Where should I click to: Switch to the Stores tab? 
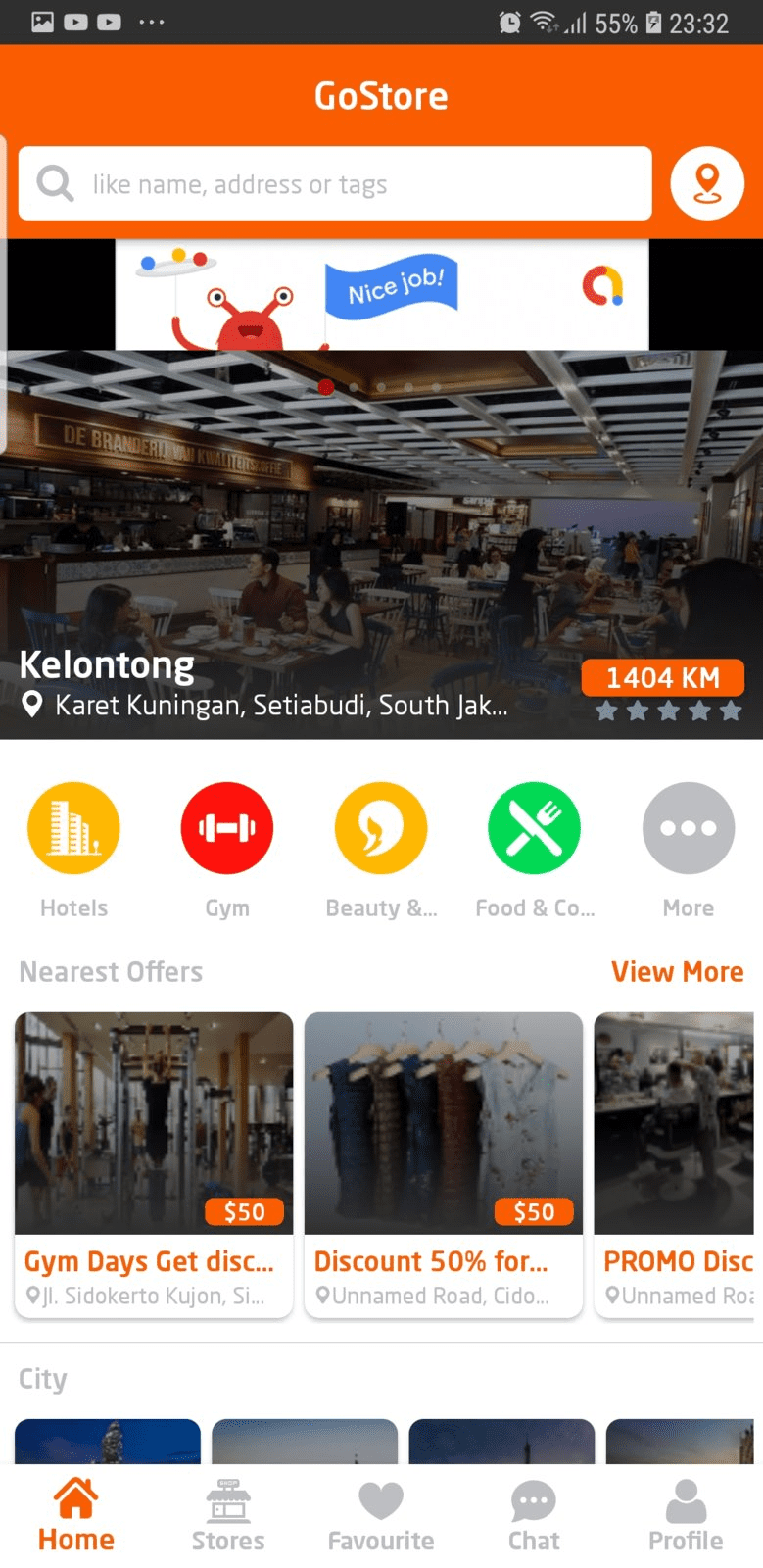pyautogui.click(x=228, y=1515)
